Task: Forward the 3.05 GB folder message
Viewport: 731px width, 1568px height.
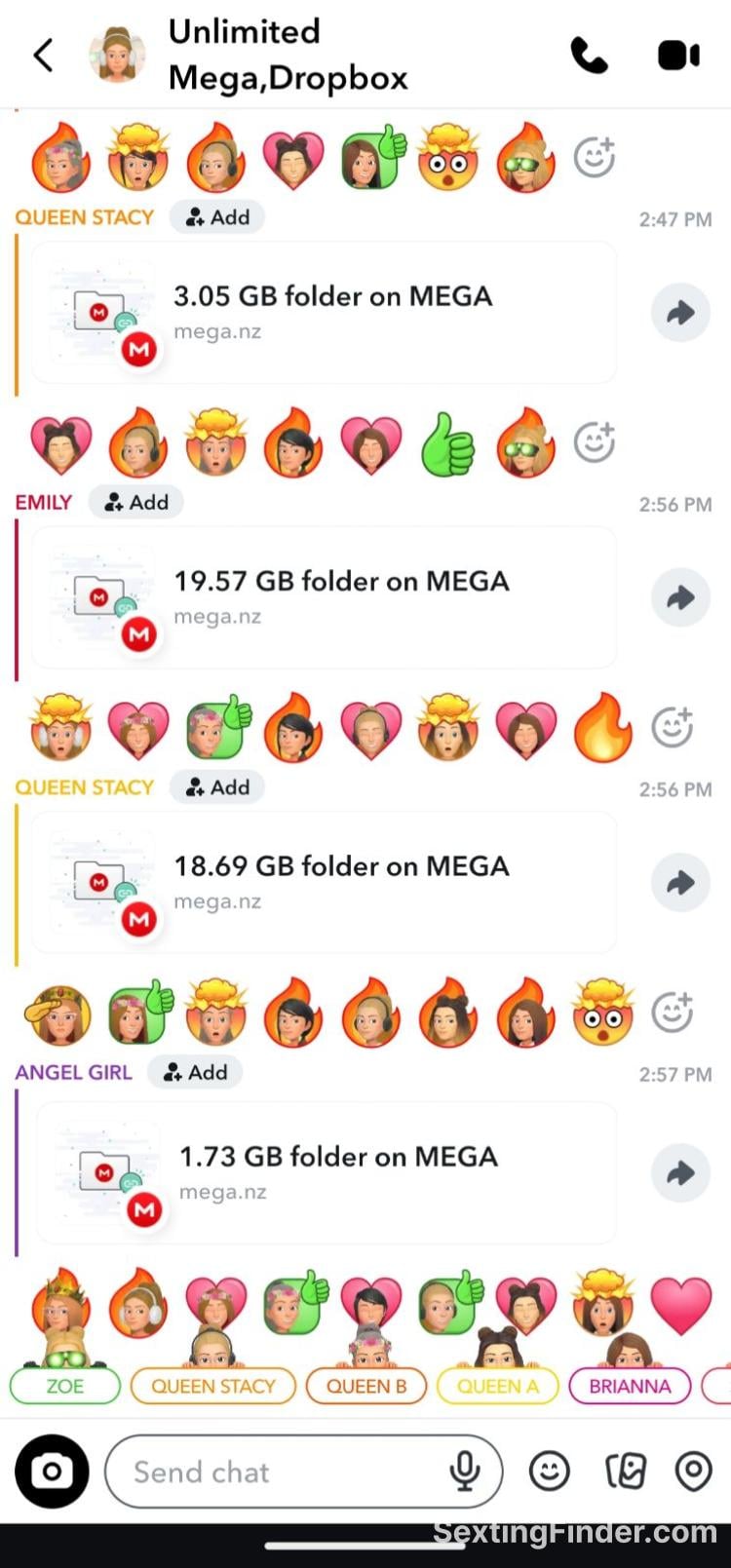Action: coord(680,313)
